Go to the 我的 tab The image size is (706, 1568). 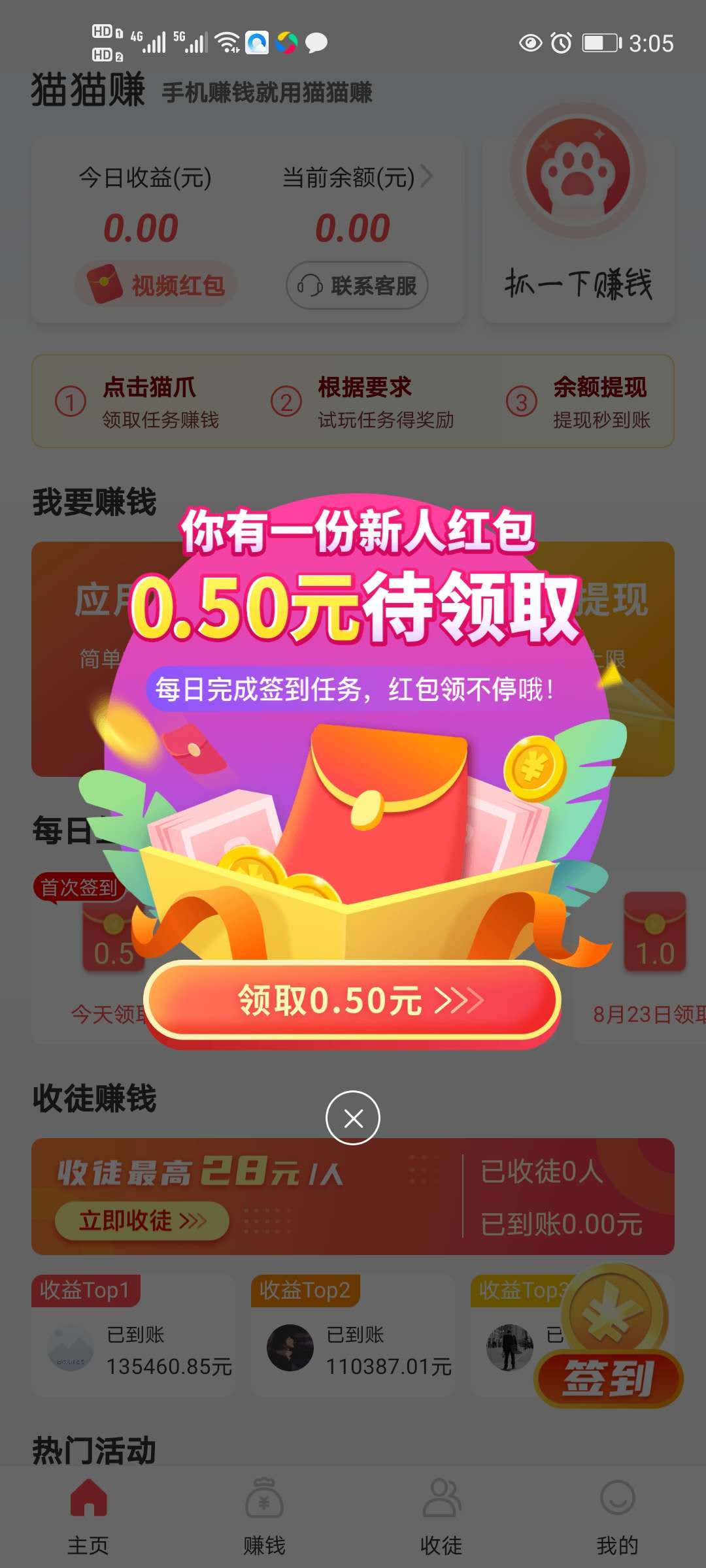[617, 1516]
